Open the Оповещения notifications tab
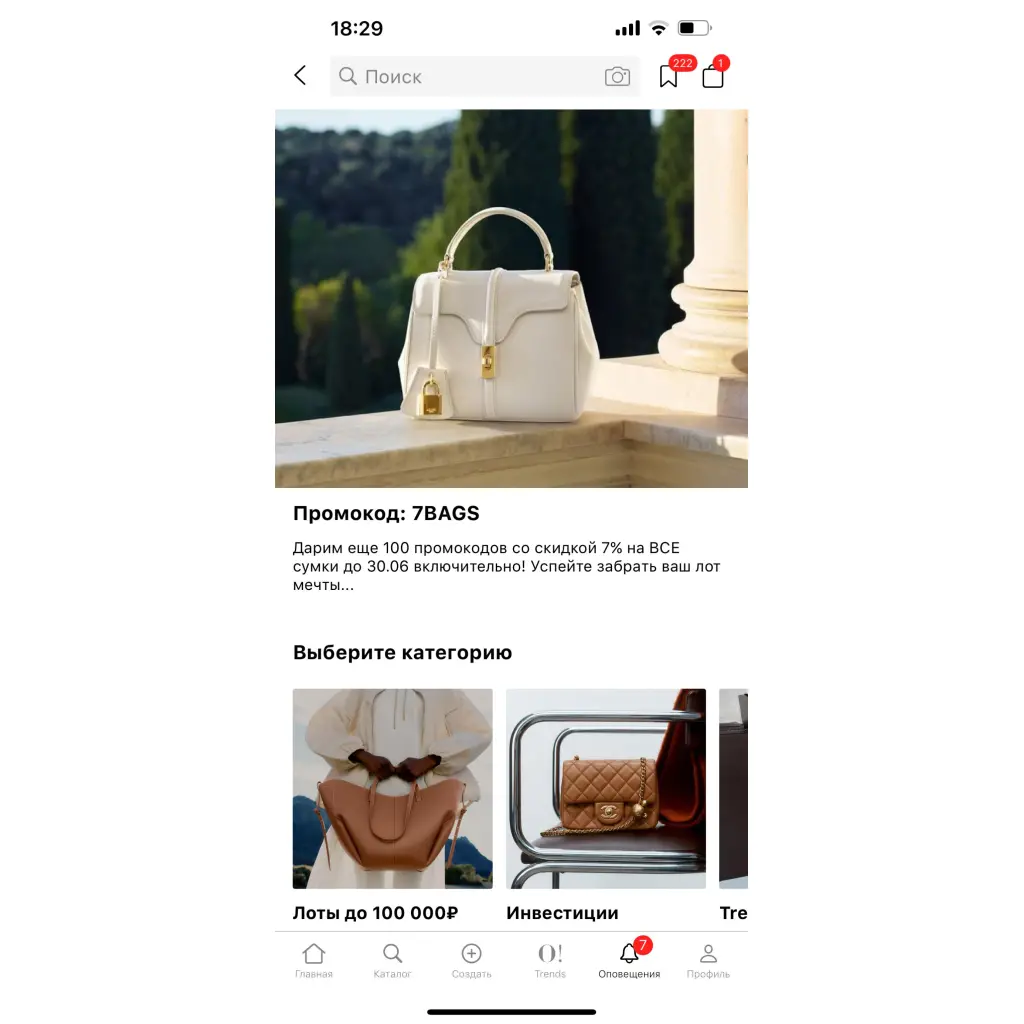 (x=629, y=960)
